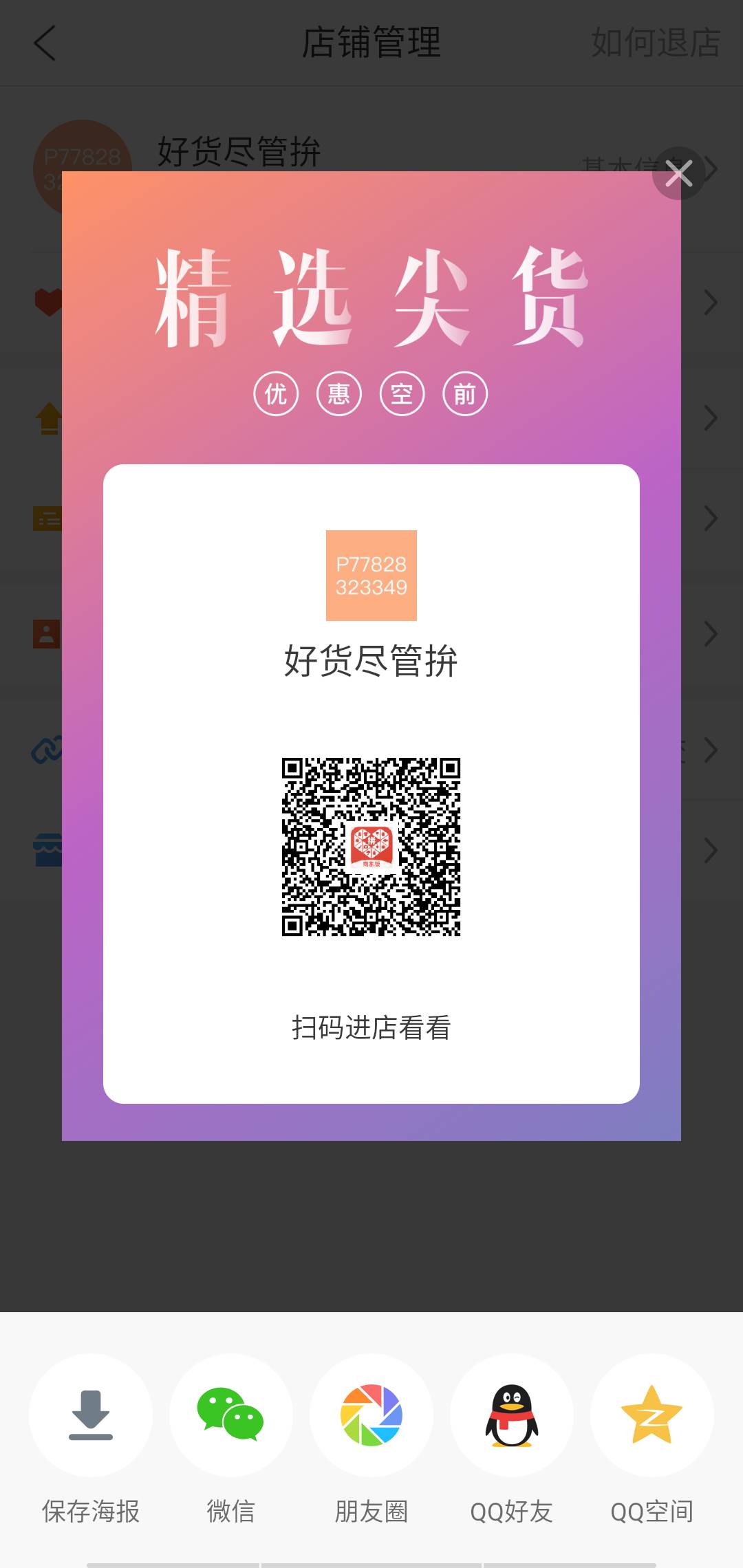Close the store poster popup
This screenshot has height=1568, width=743.
(678, 173)
